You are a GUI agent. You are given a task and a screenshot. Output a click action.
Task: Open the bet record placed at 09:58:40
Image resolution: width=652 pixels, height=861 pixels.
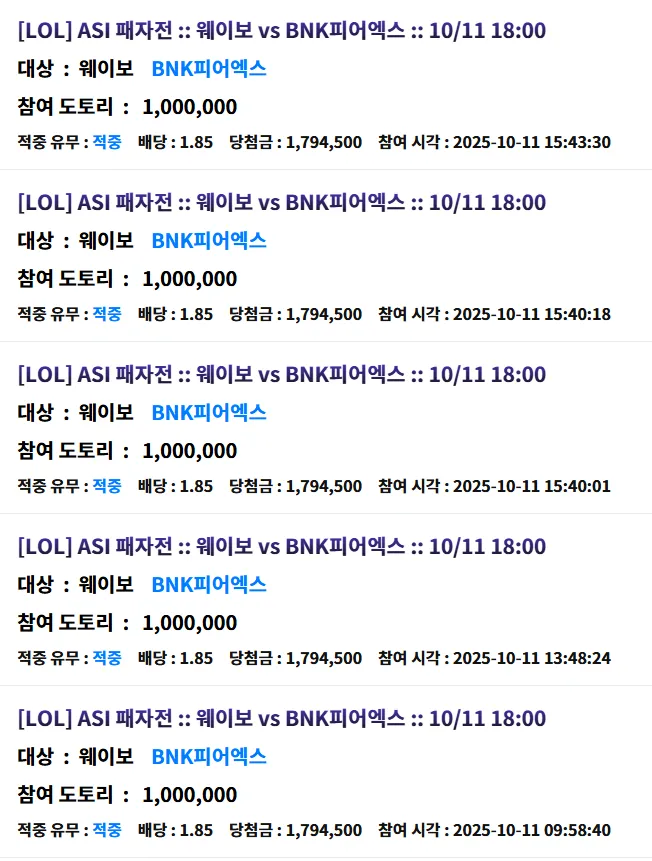(282, 718)
